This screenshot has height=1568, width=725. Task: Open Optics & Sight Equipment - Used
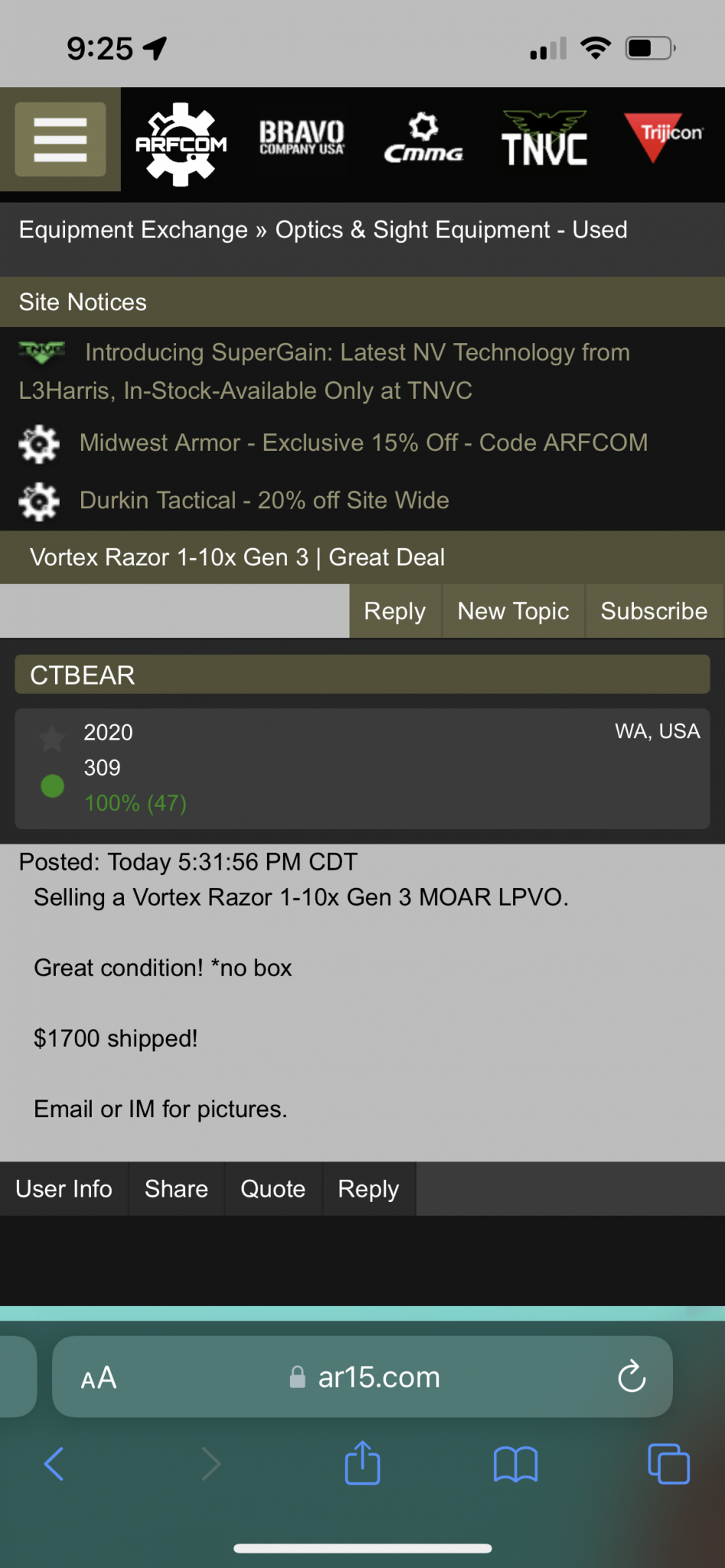pyautogui.click(x=451, y=230)
